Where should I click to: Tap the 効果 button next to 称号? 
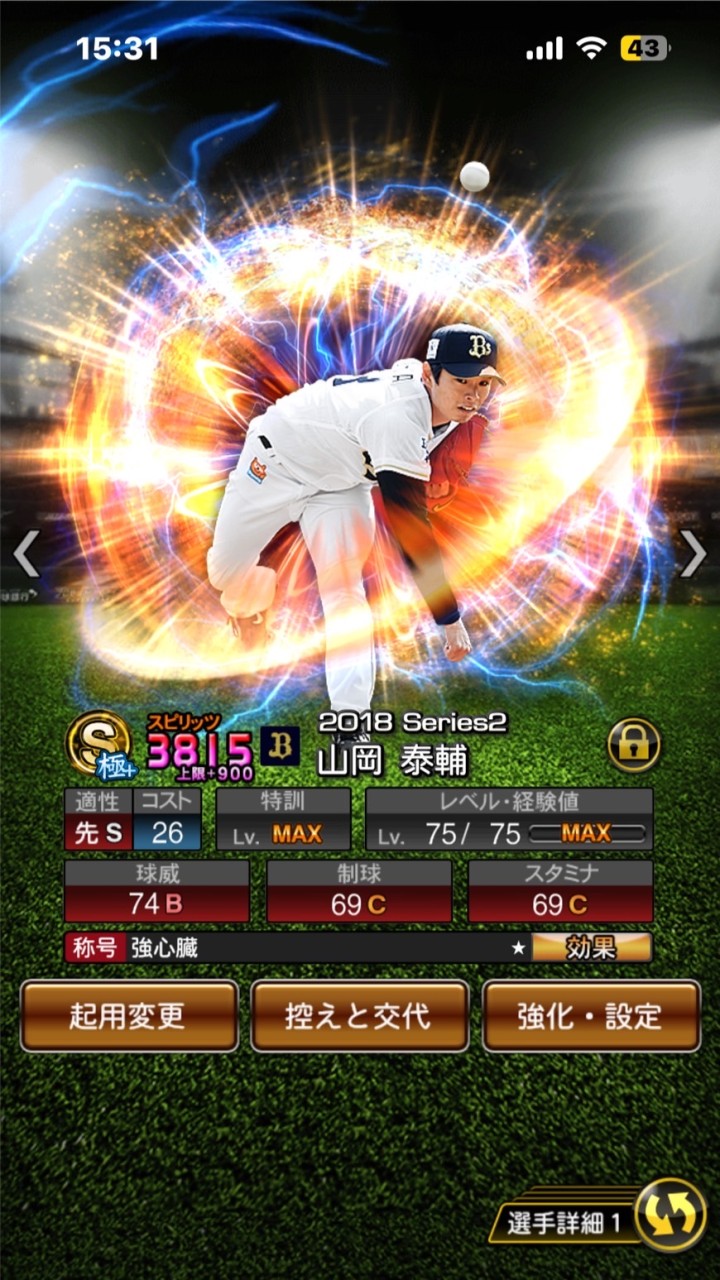pos(591,947)
